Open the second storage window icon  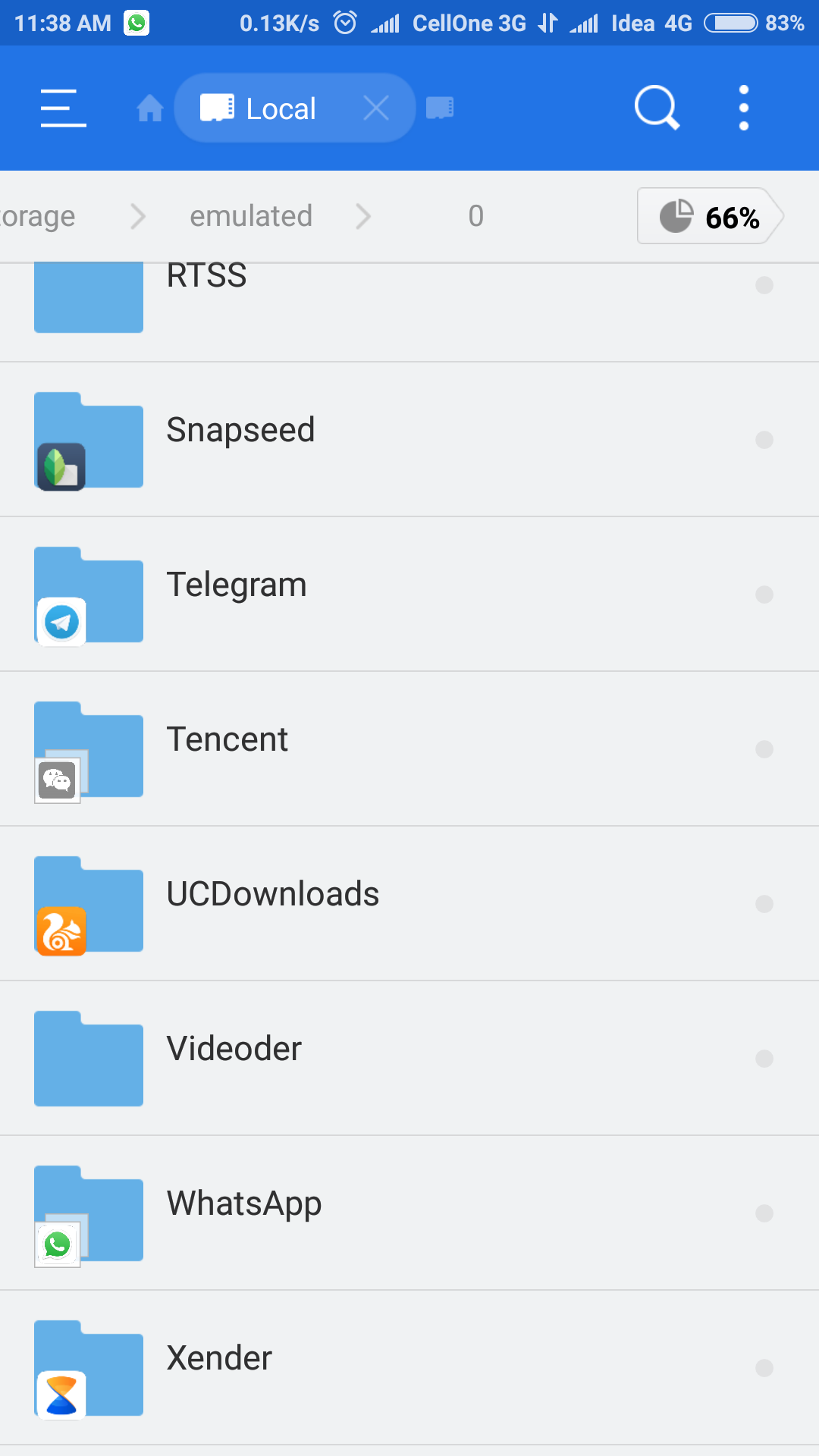[x=440, y=108]
